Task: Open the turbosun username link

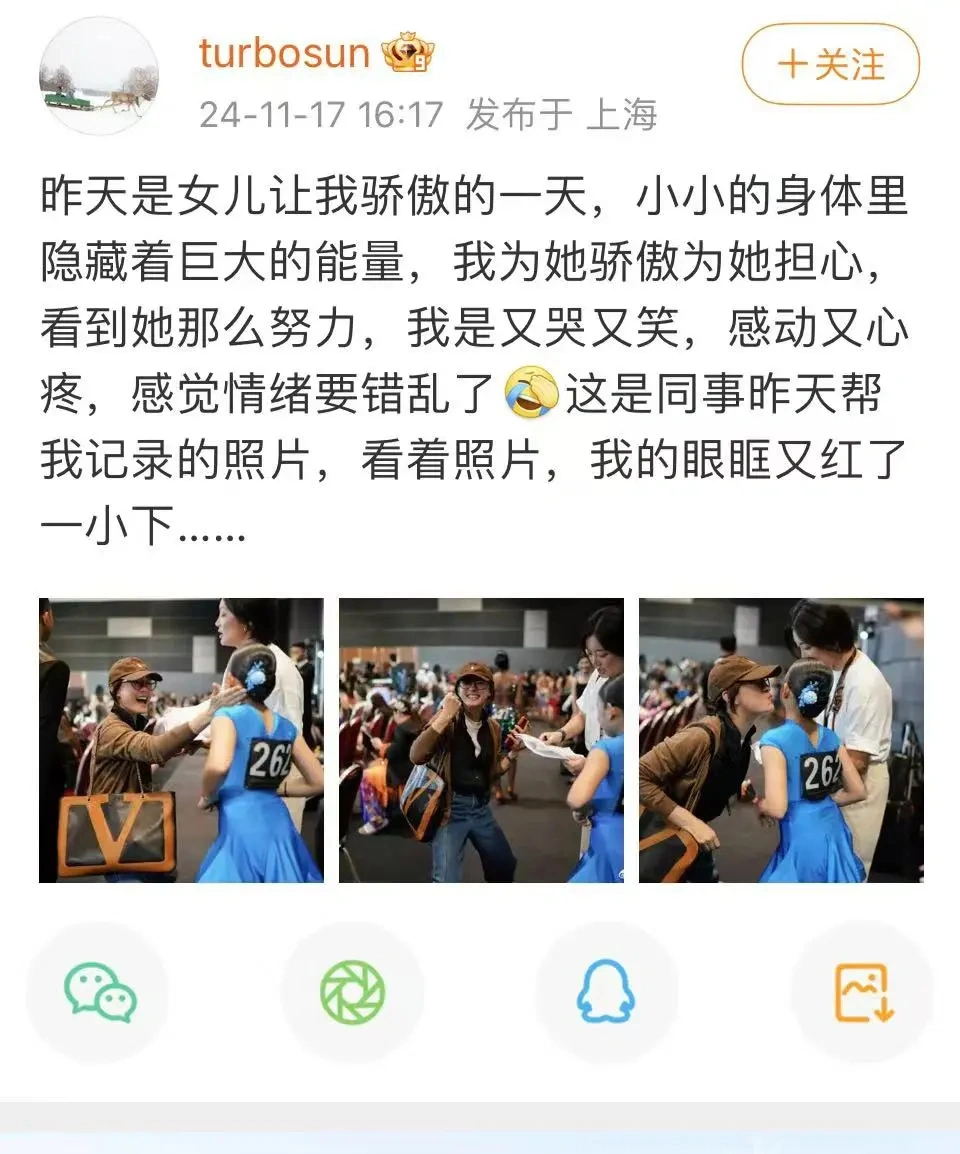Action: [284, 53]
